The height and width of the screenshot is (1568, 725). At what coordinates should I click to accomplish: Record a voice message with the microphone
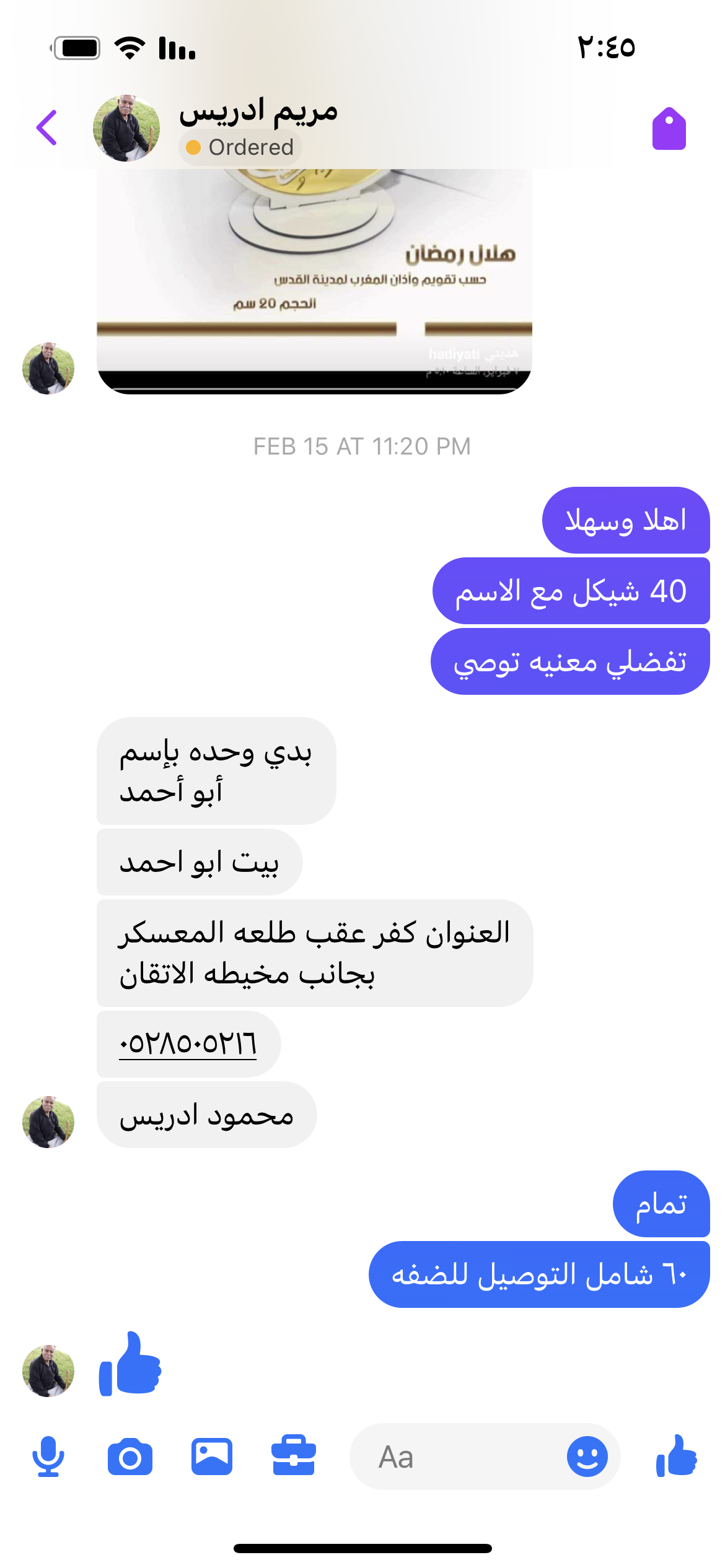[48, 1457]
